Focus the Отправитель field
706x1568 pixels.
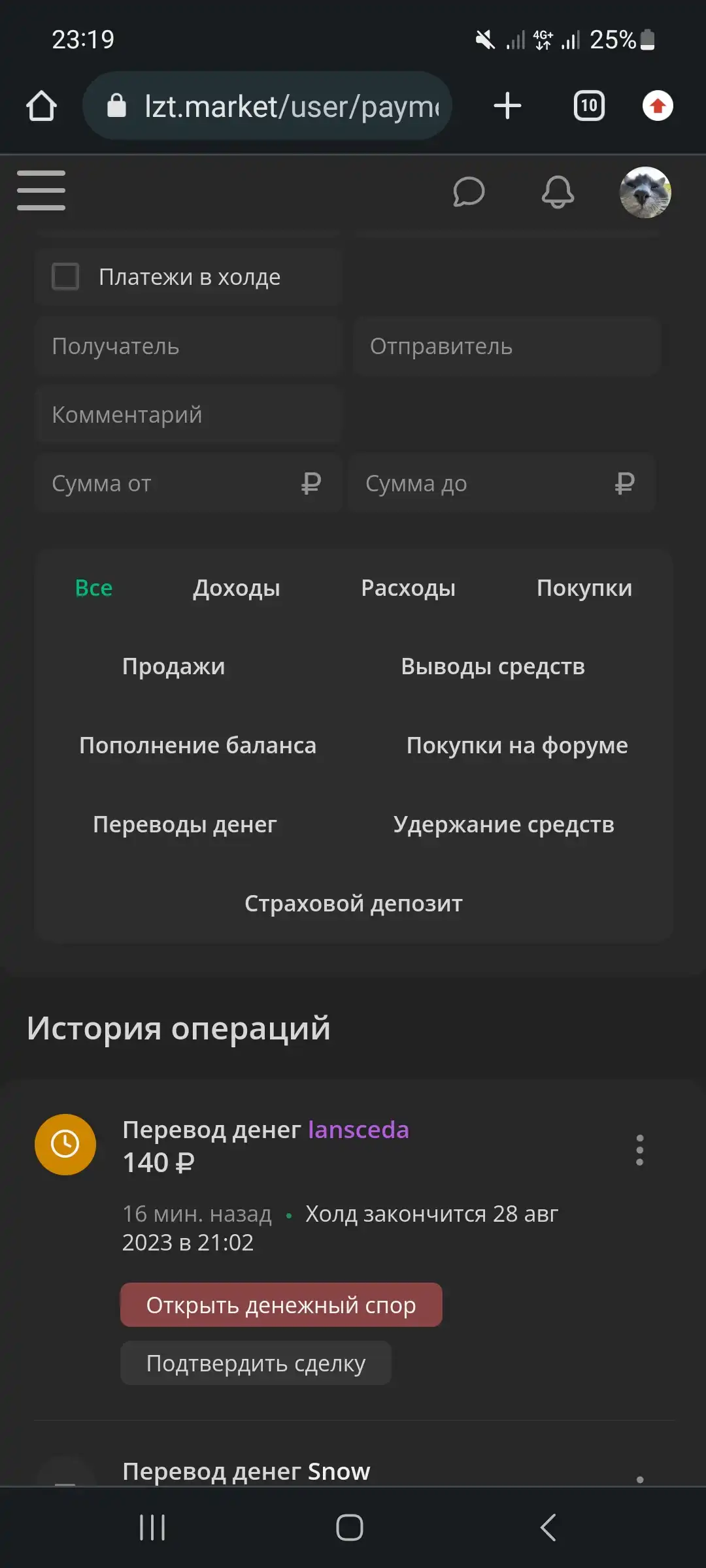pyautogui.click(x=507, y=346)
